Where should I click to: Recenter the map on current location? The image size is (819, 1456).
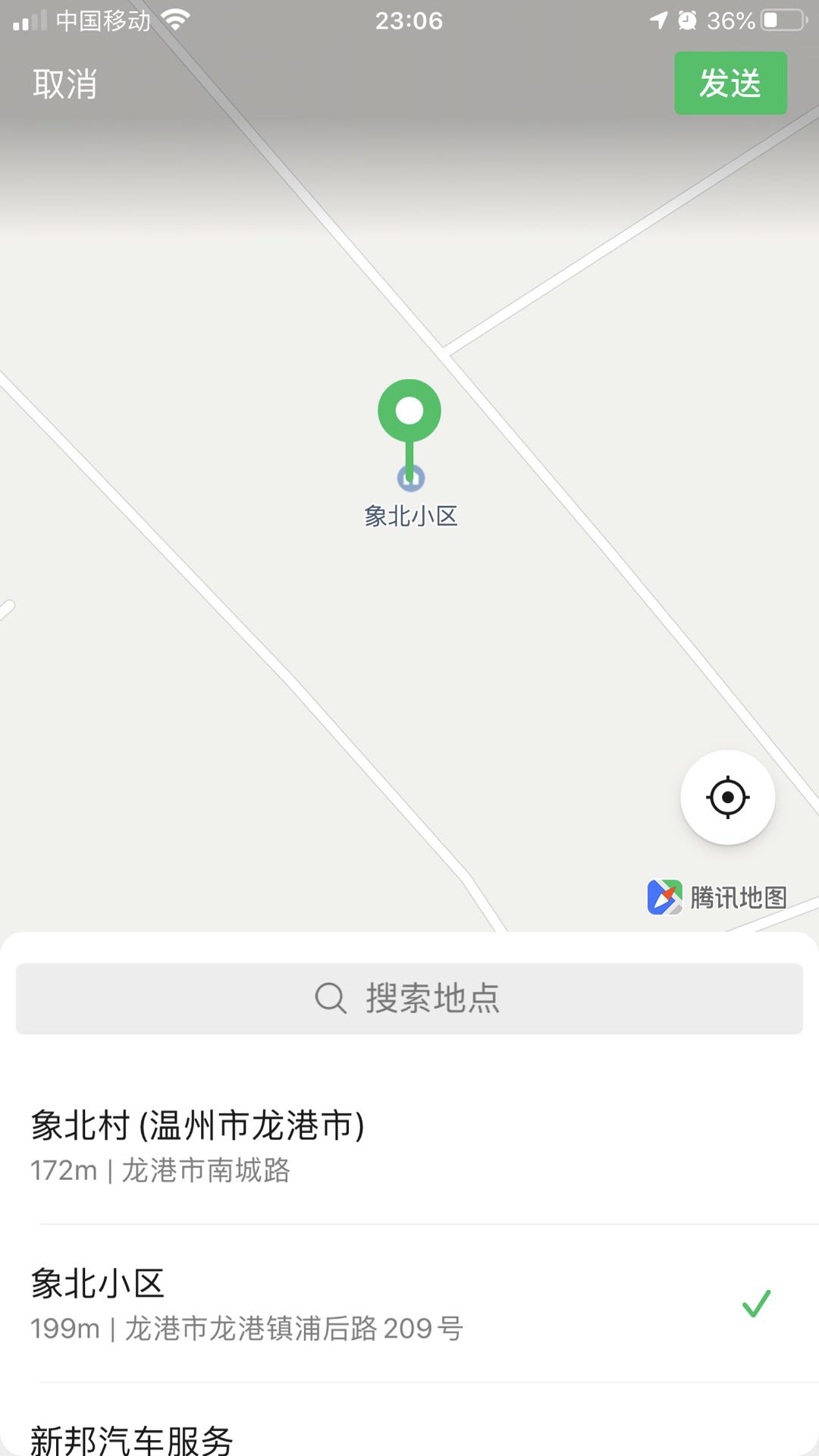coord(727,798)
